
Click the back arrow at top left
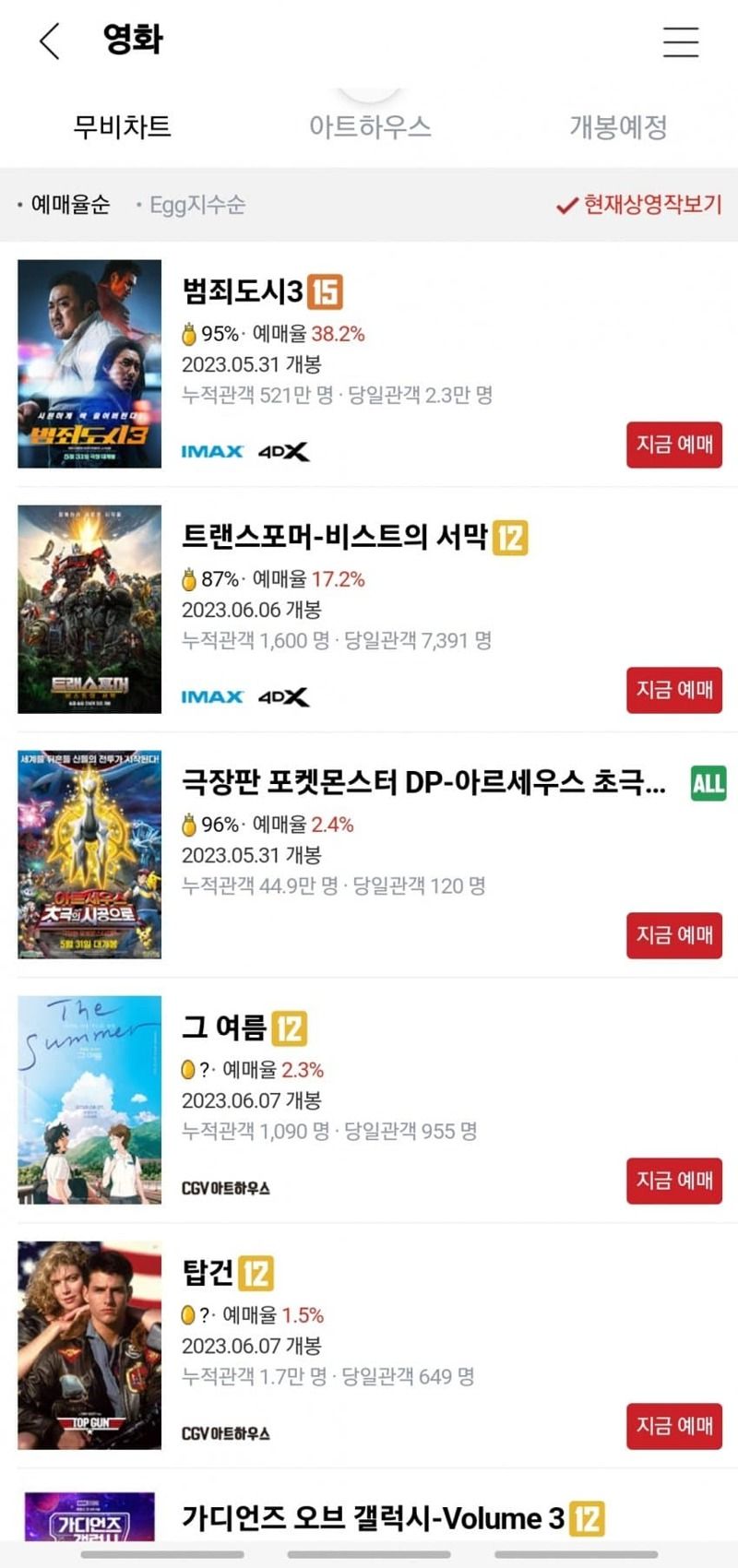click(x=48, y=41)
